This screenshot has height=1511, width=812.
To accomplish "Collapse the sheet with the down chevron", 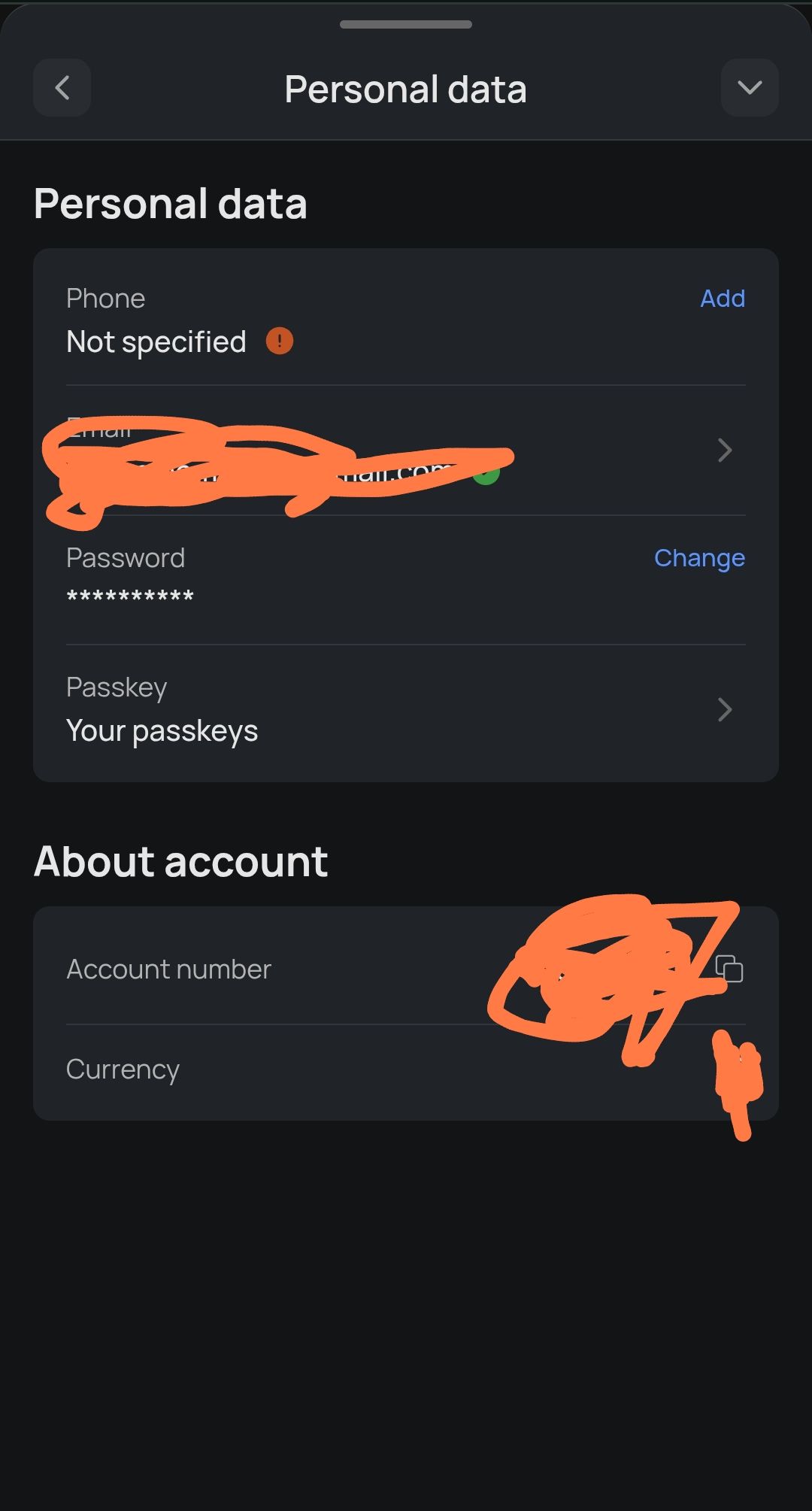I will click(x=749, y=88).
